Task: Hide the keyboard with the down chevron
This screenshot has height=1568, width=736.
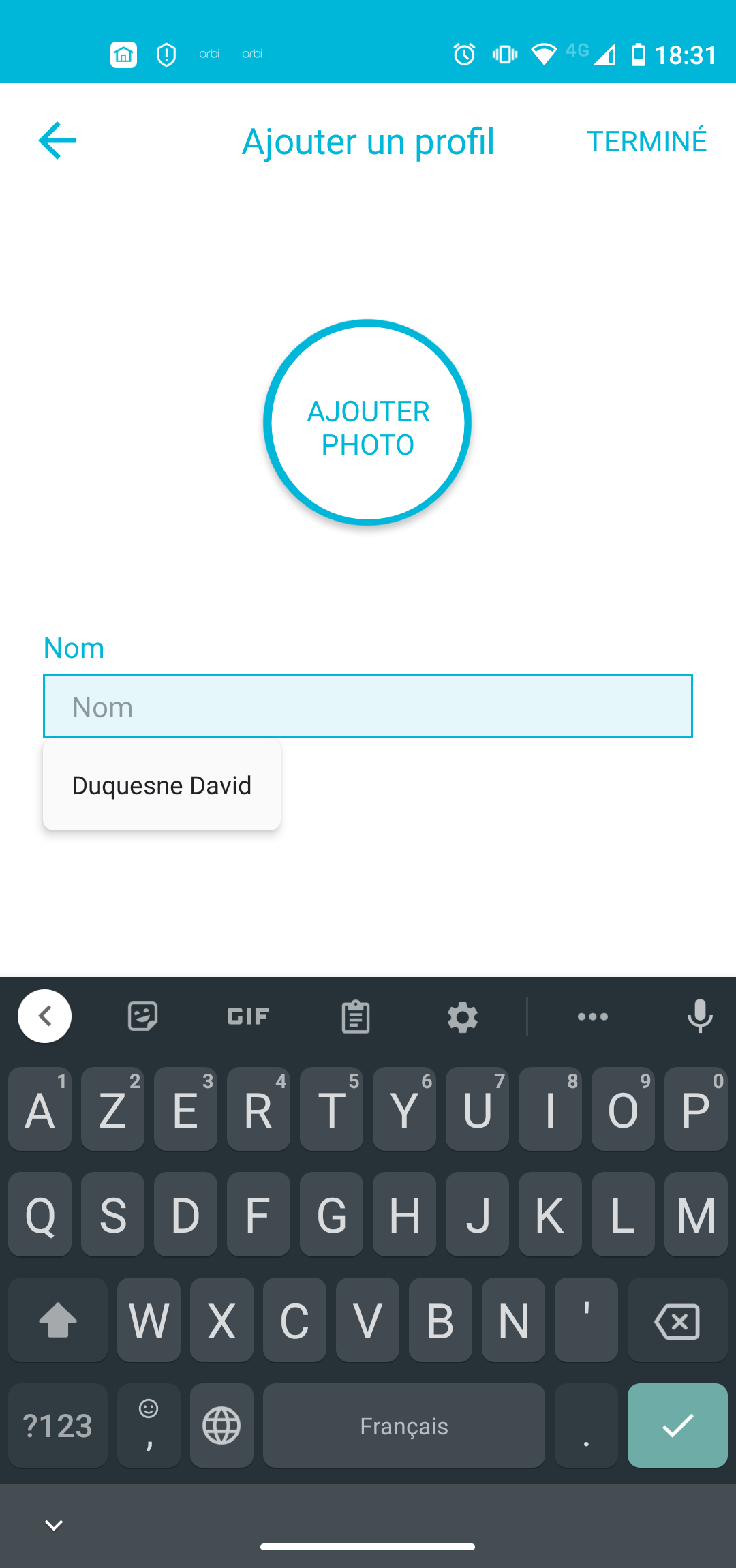Action: (x=54, y=1525)
